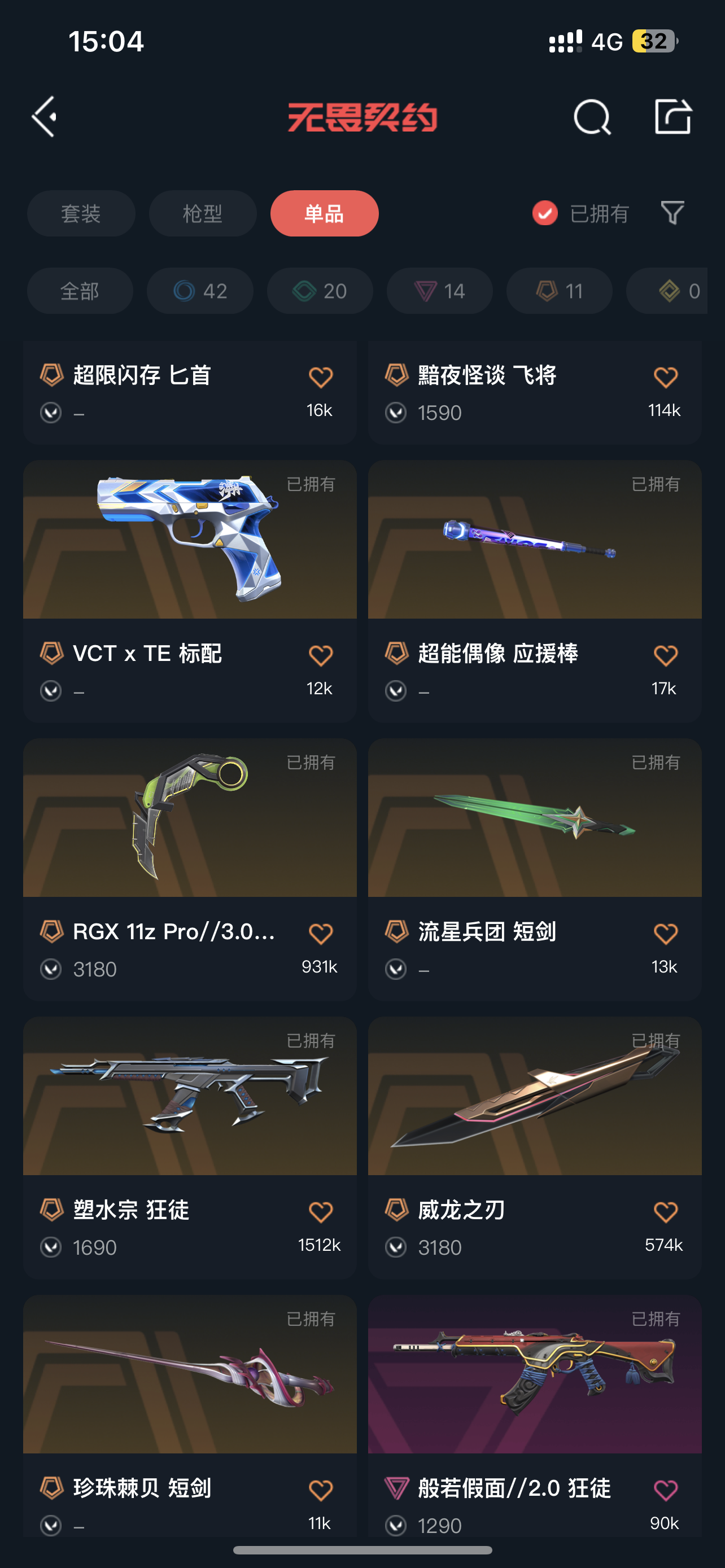Filter by the chip showing 11

(559, 291)
